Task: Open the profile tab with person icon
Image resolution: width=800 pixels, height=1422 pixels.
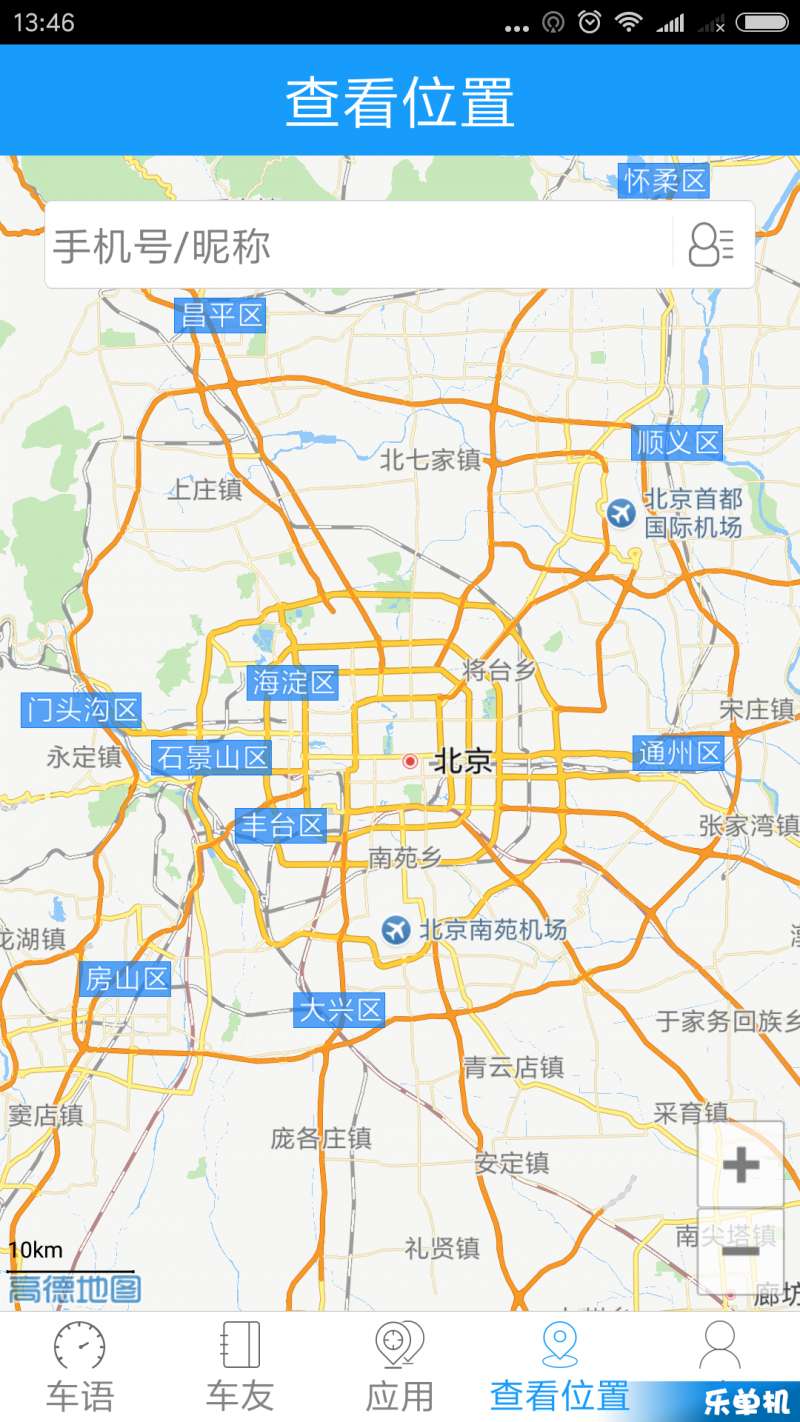Action: pyautogui.click(x=720, y=1350)
